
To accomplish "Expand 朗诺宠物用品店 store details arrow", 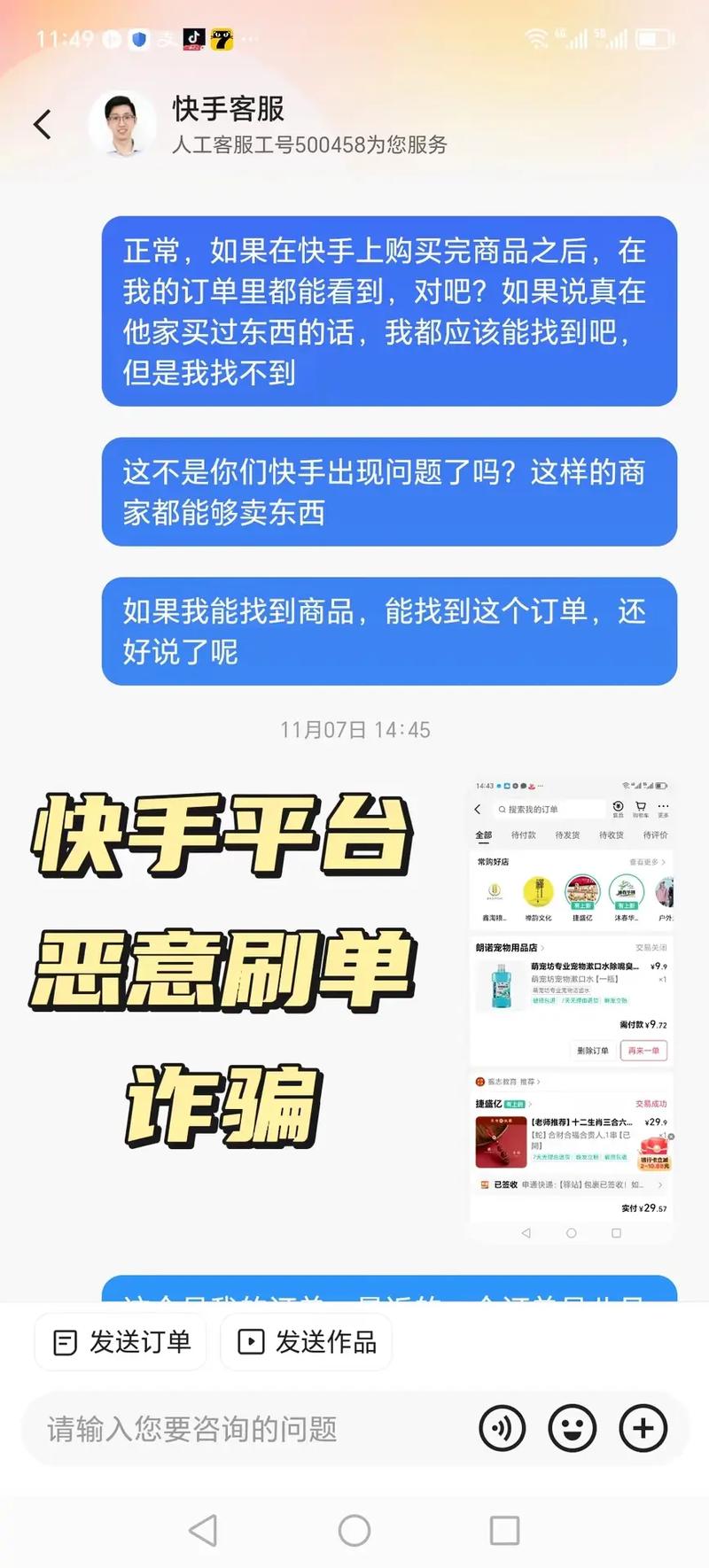I will click(542, 947).
